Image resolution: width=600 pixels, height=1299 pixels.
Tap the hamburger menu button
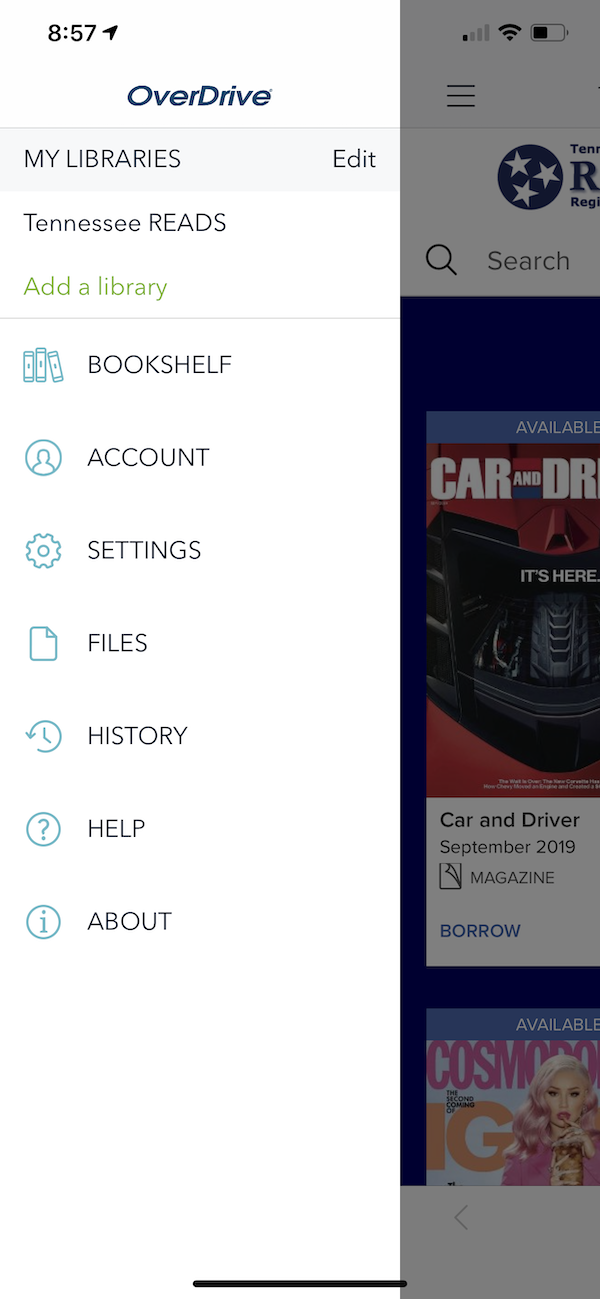(x=461, y=95)
